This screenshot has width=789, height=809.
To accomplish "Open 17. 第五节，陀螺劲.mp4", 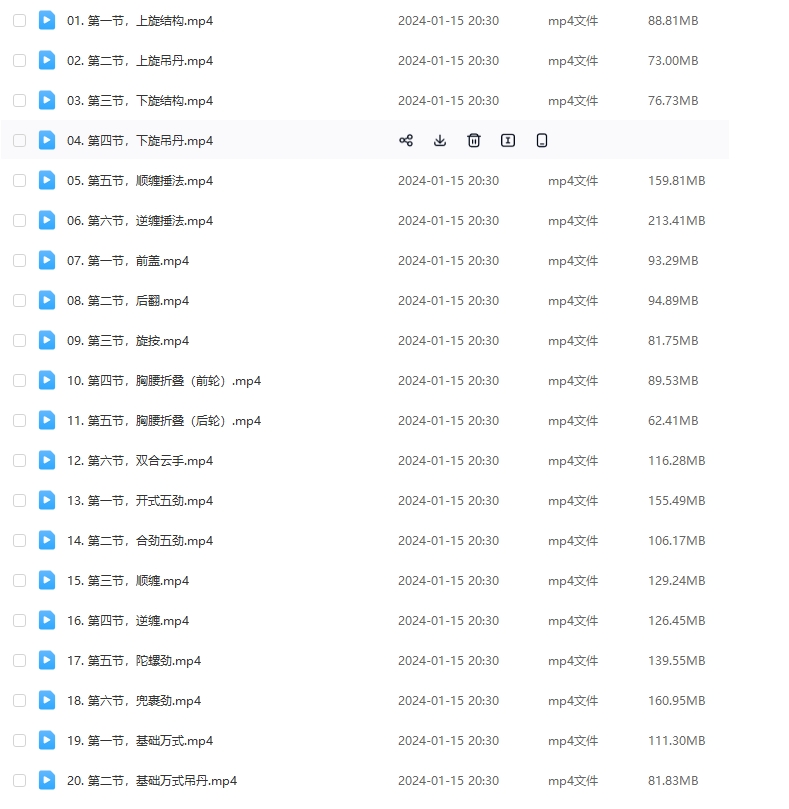I will coord(133,660).
